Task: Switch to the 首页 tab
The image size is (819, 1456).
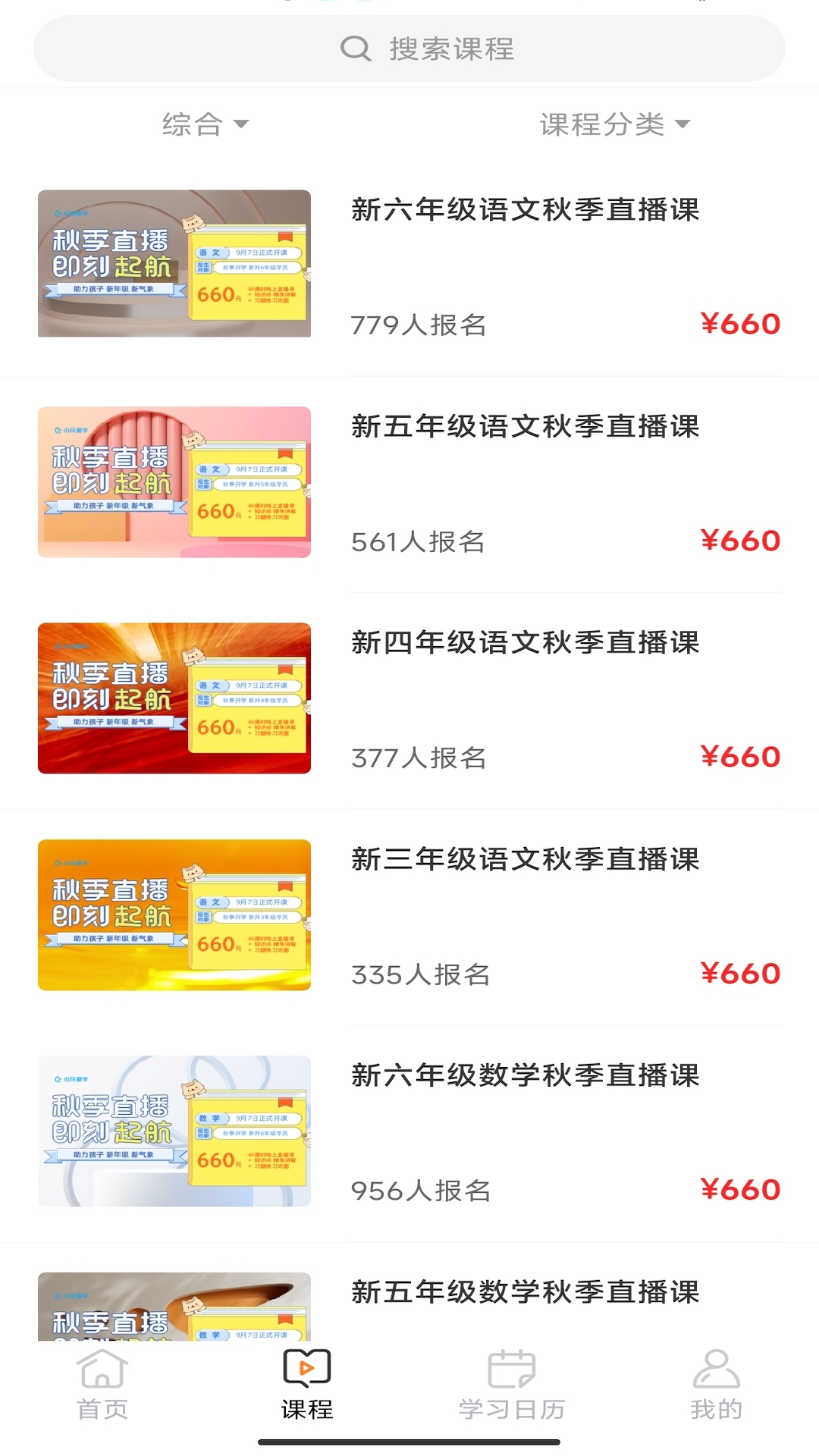Action: coord(102,1385)
